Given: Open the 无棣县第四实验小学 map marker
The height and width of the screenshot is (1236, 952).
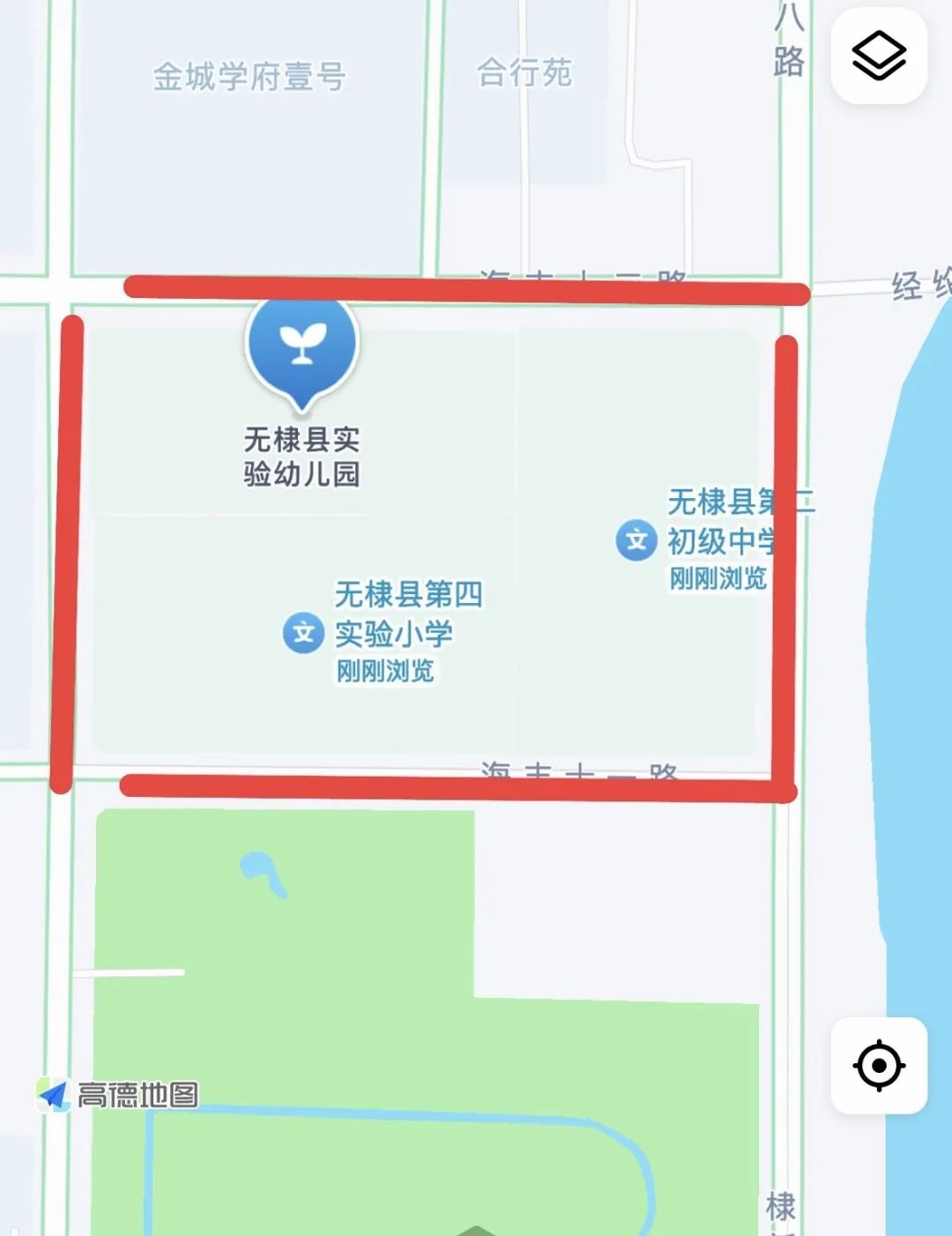Looking at the screenshot, I should tap(304, 633).
